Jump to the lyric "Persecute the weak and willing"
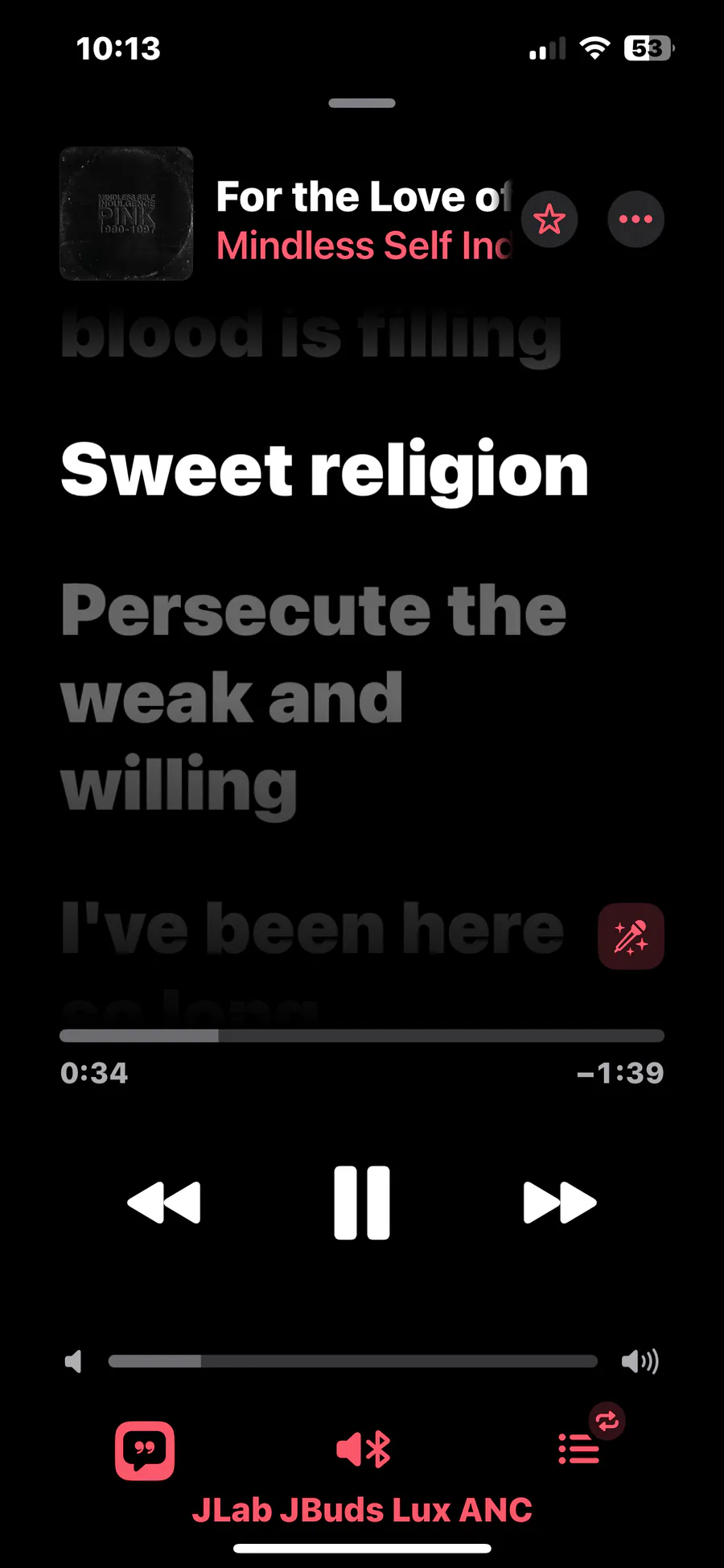The height and width of the screenshot is (1568, 724). pos(314,697)
